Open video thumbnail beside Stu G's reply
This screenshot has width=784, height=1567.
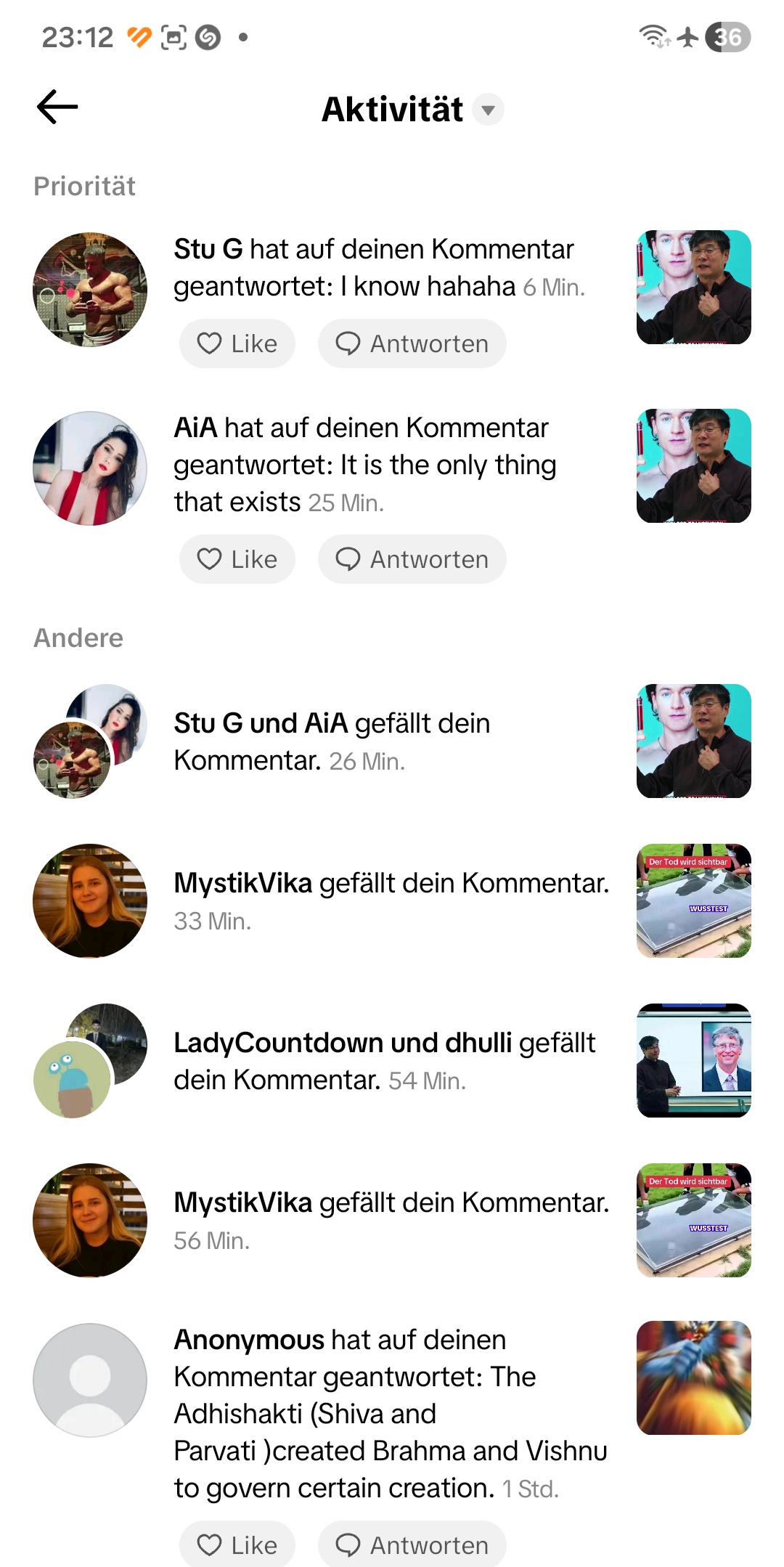[693, 287]
